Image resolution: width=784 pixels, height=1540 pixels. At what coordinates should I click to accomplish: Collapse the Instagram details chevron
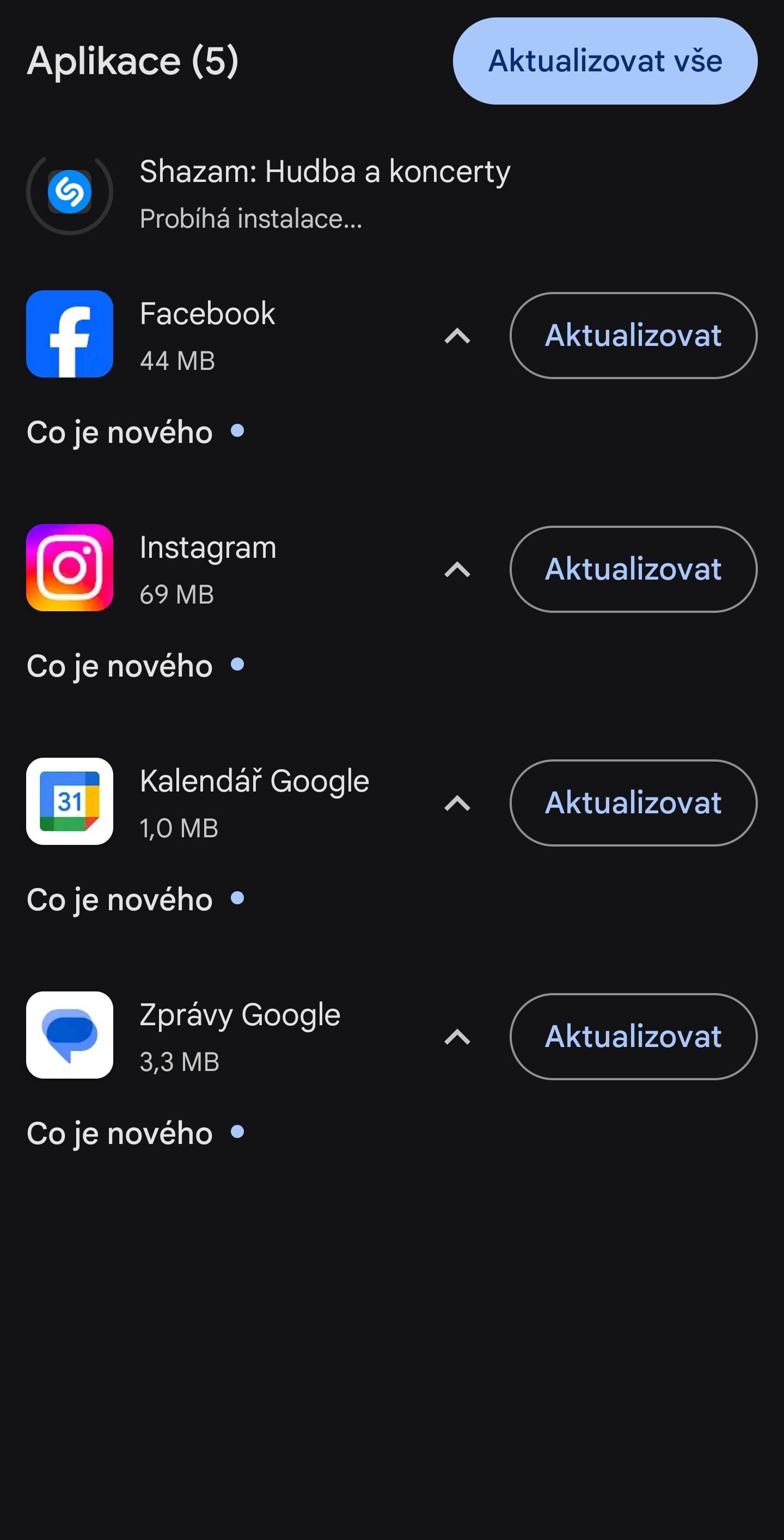(x=457, y=570)
